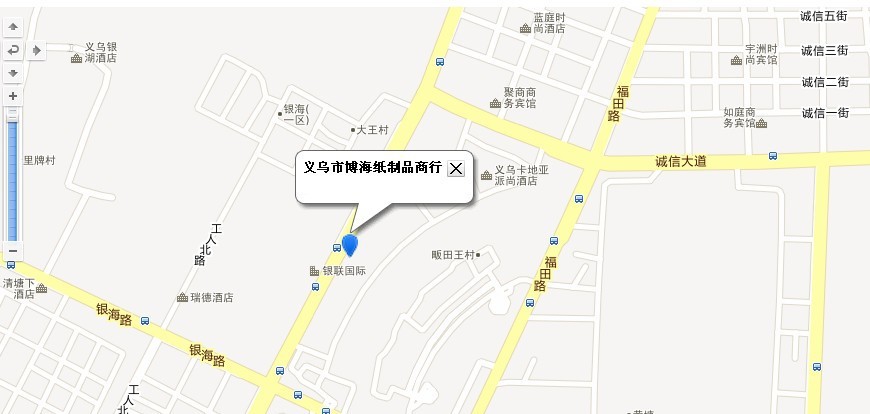
Task: Pan the map up with the arrow
Action: pyautogui.click(x=13, y=26)
